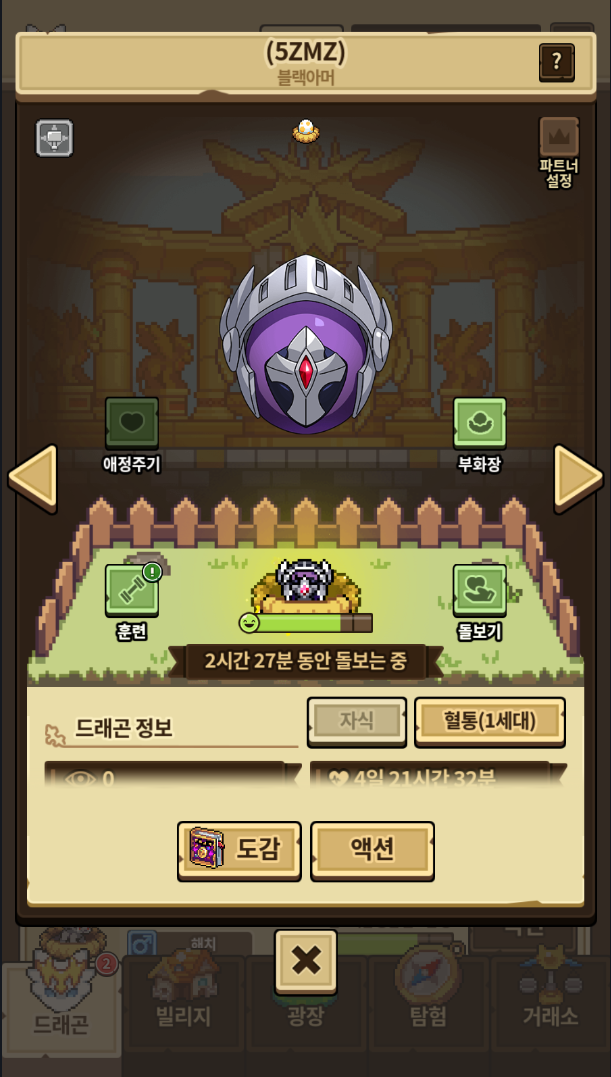Viewport: 611px width, 1077px height.
Task: Toggle the view mode icon at top left
Action: 54,138
